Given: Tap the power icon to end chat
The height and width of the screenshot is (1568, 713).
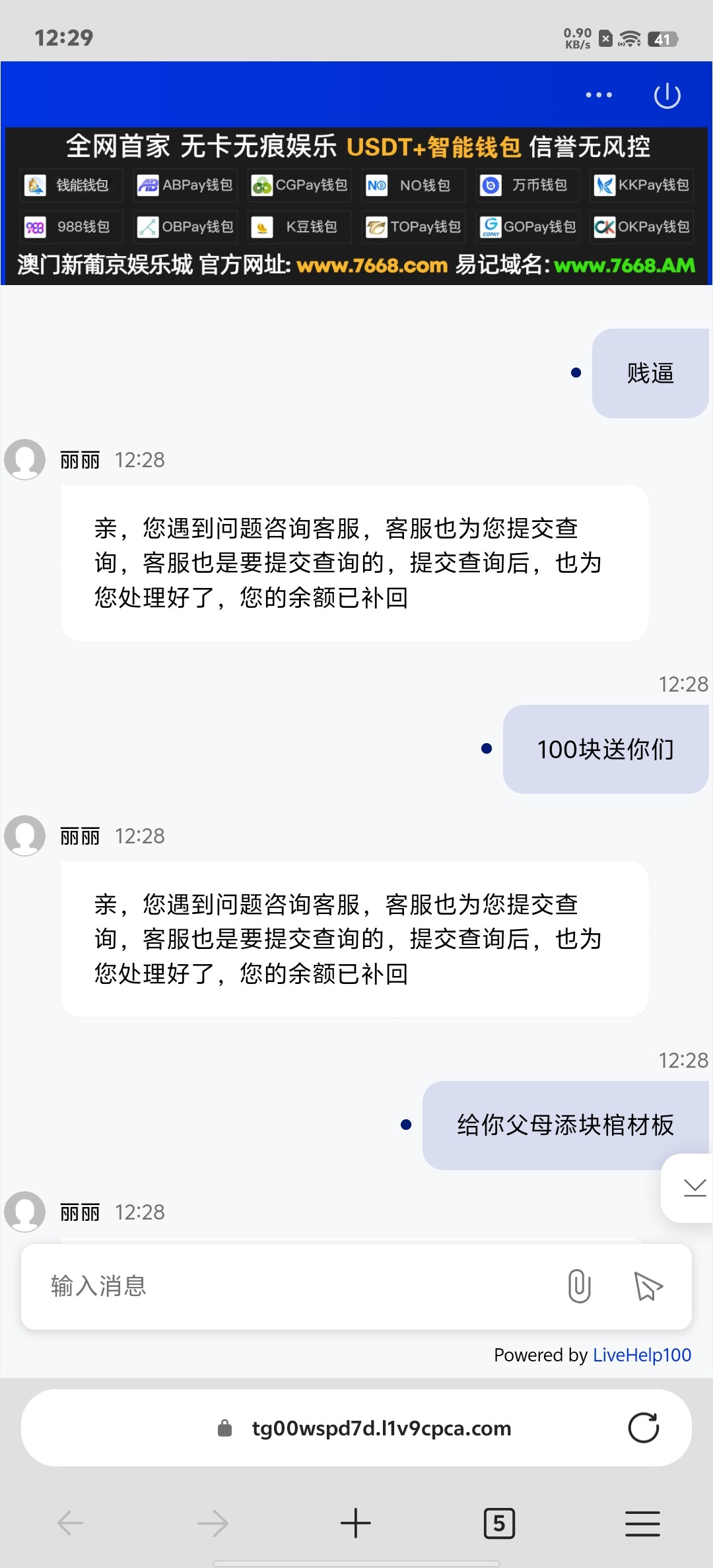Looking at the screenshot, I should 667,96.
